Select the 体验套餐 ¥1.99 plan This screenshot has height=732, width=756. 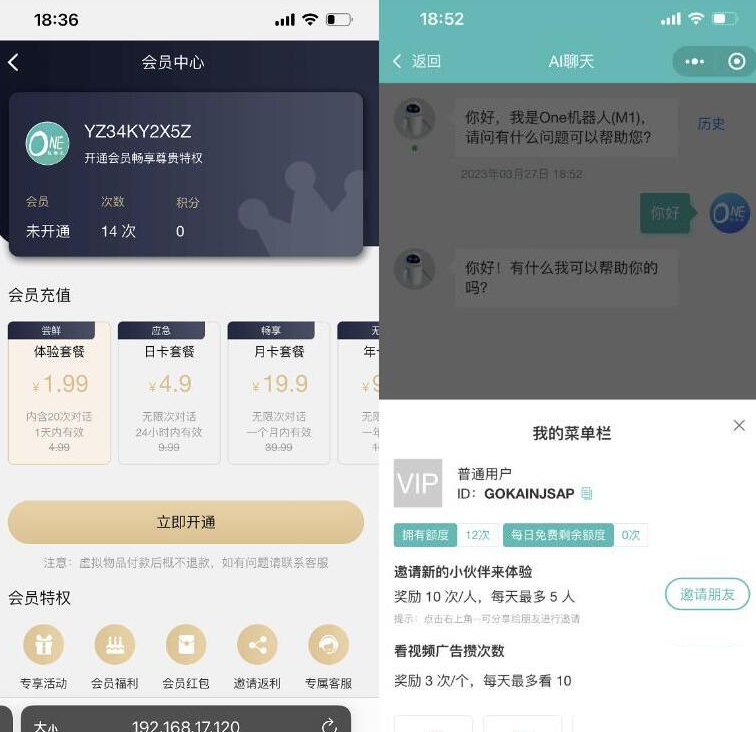59,392
